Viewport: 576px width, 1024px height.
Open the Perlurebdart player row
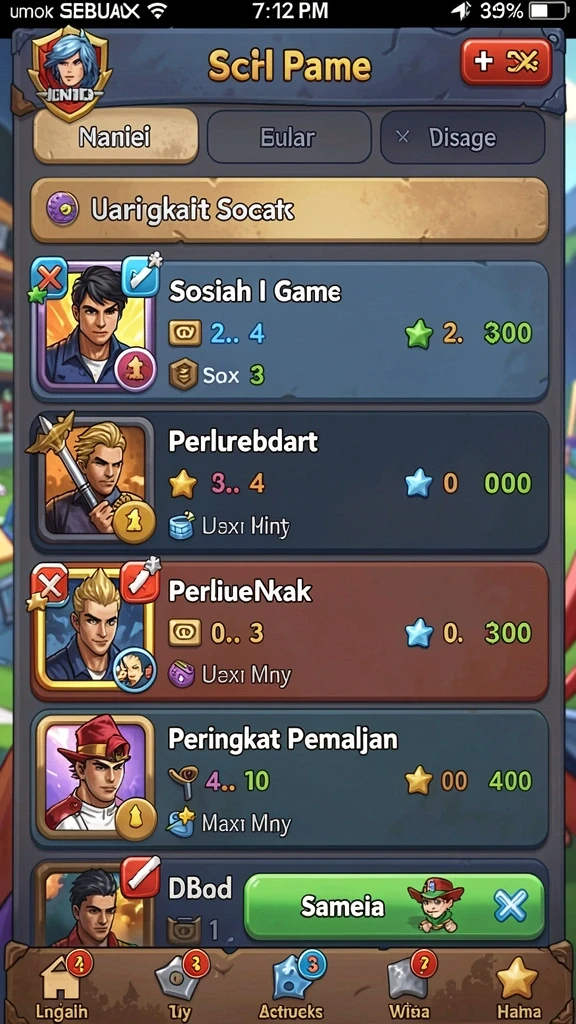pos(289,482)
